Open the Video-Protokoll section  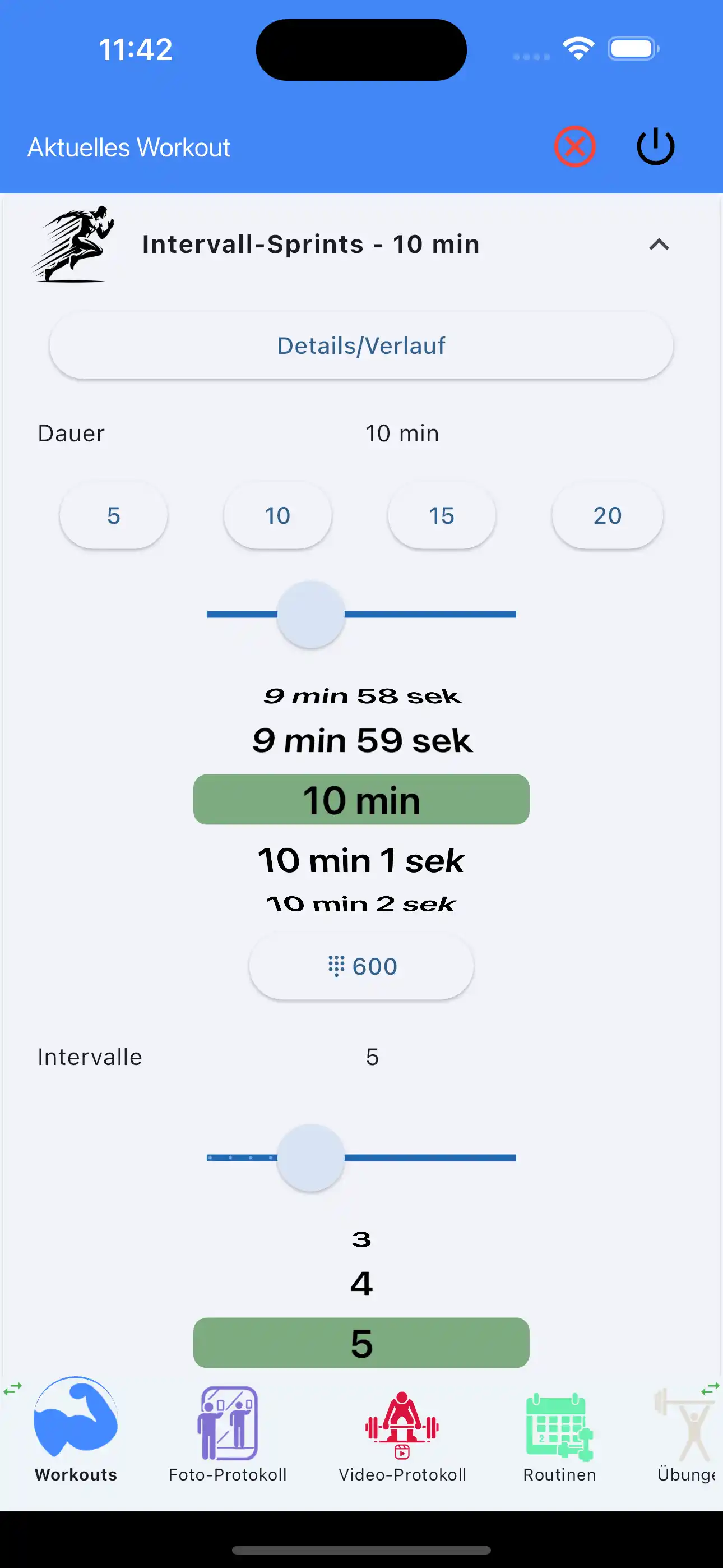click(x=402, y=1427)
